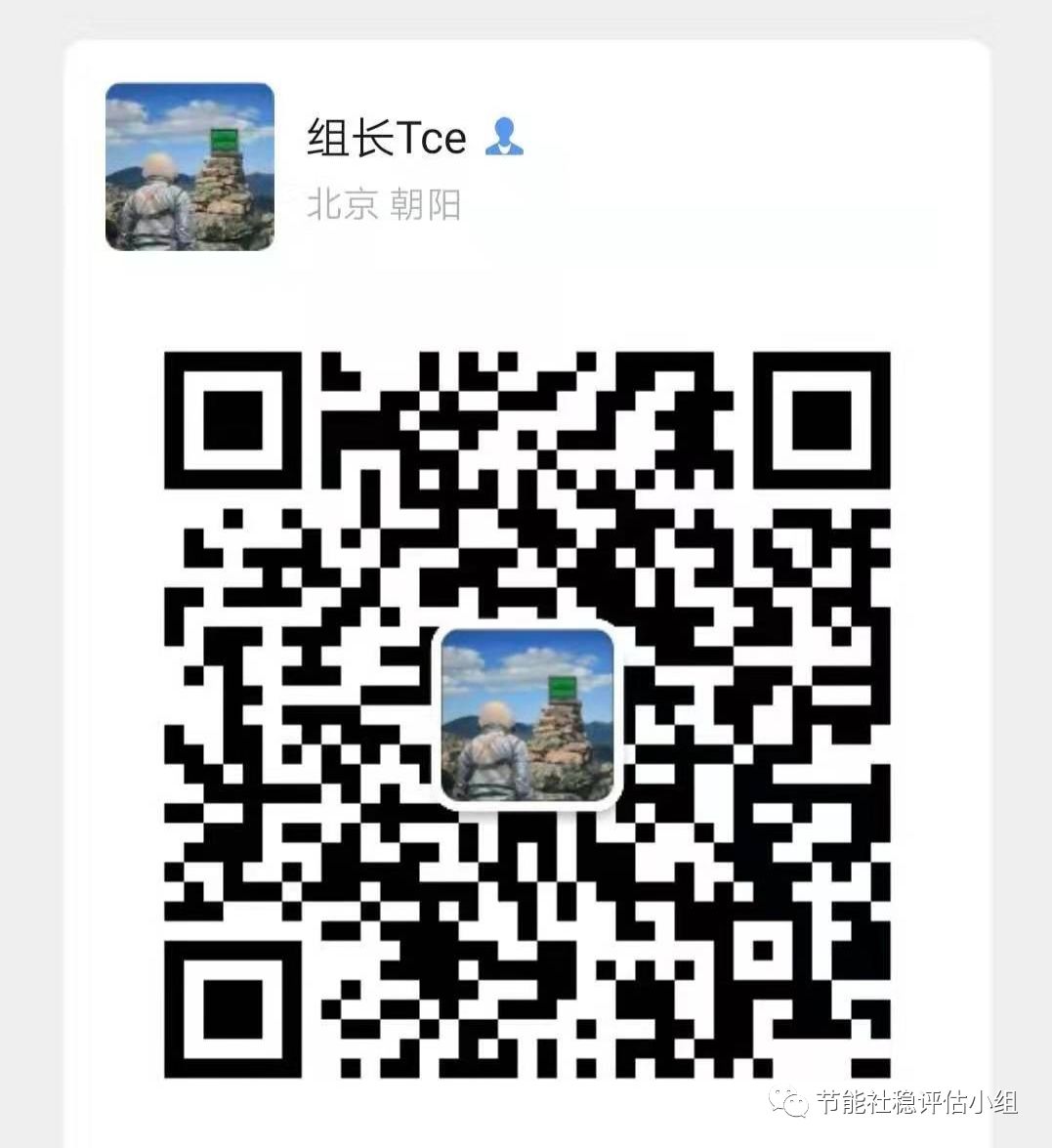Screen dimensions: 1052x1148
Task: Tap the green sign in the avatar picture
Action: (x=223, y=138)
